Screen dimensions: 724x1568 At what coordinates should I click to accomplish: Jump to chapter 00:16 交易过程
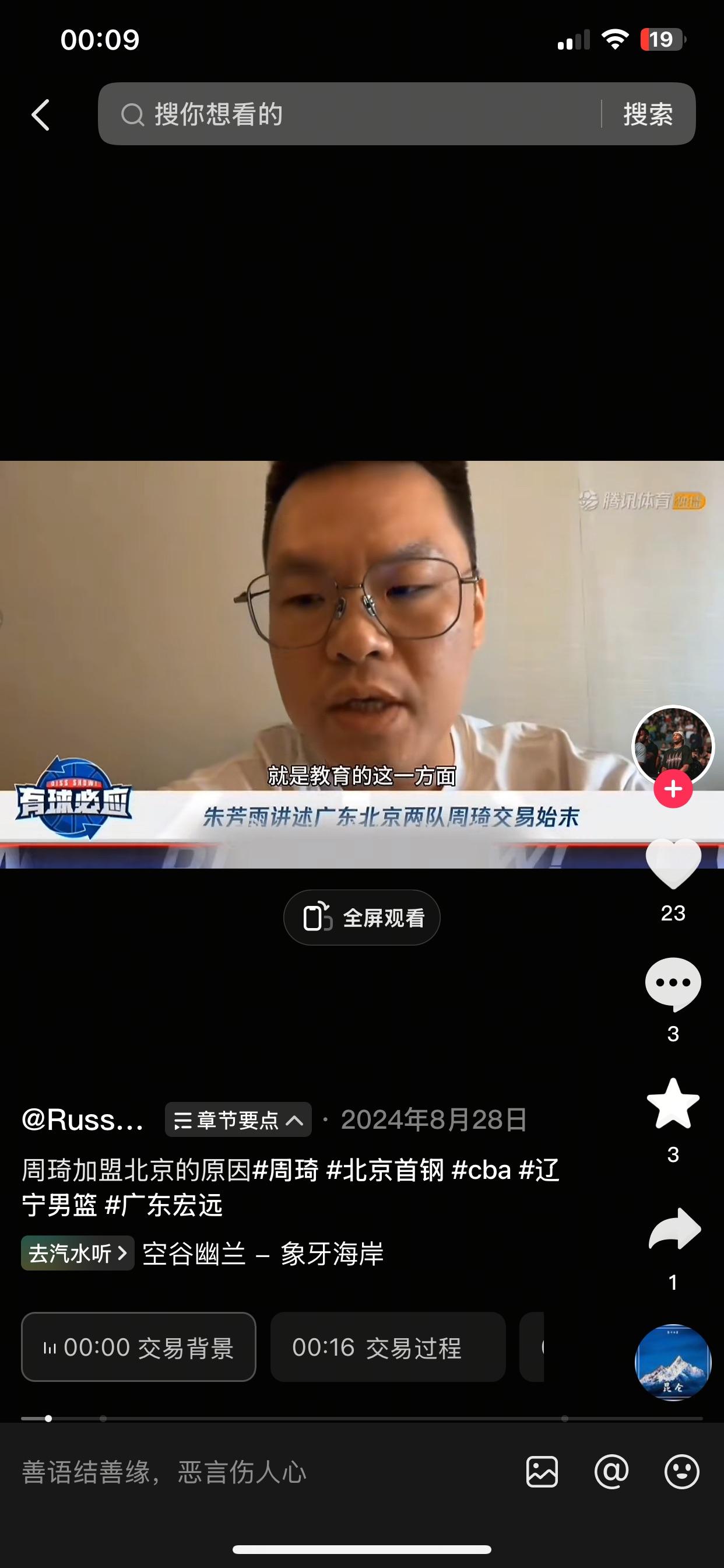pyautogui.click(x=388, y=1347)
